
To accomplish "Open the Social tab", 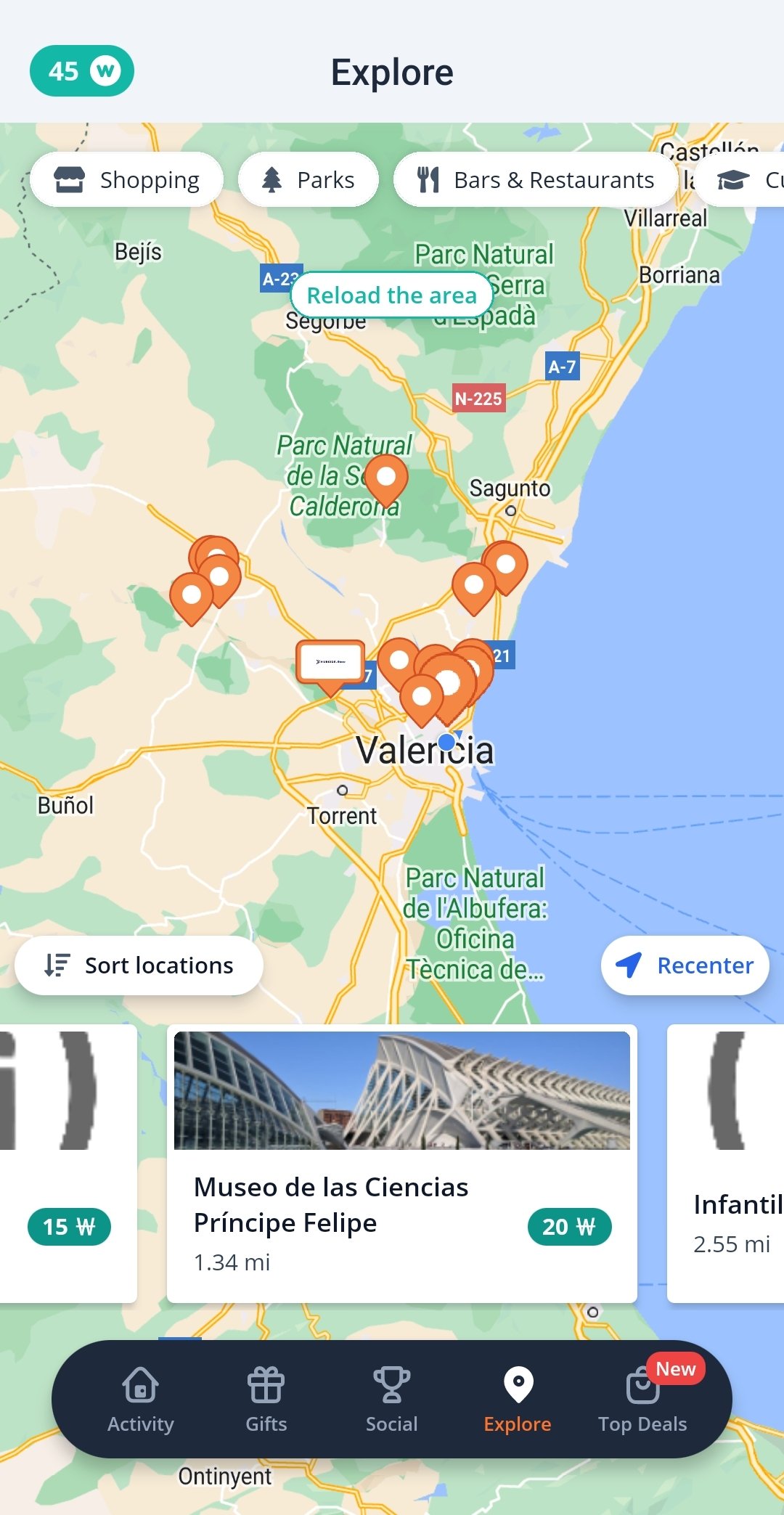I will pos(392,1399).
